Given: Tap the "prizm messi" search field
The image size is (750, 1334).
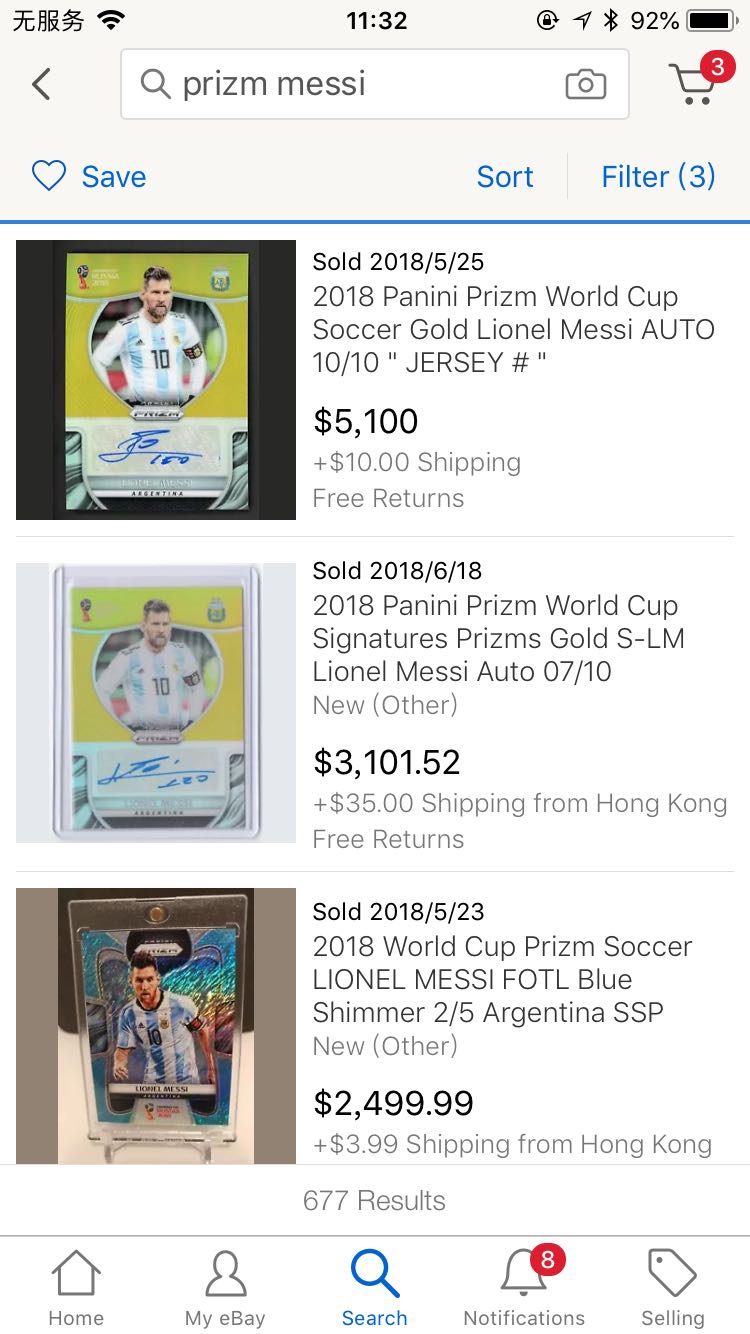Looking at the screenshot, I should [x=350, y=84].
